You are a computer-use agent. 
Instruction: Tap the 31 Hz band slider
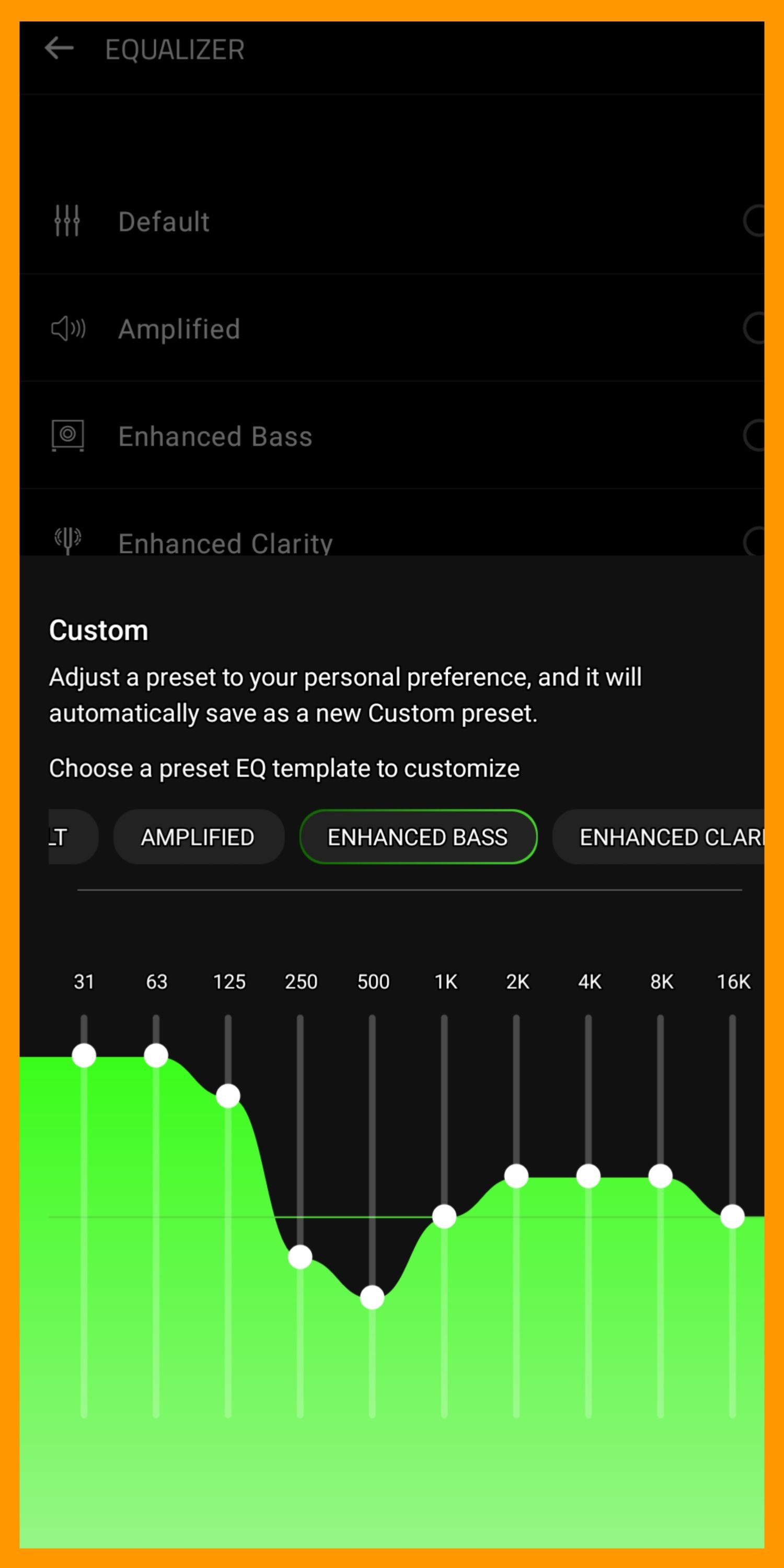[x=84, y=1055]
